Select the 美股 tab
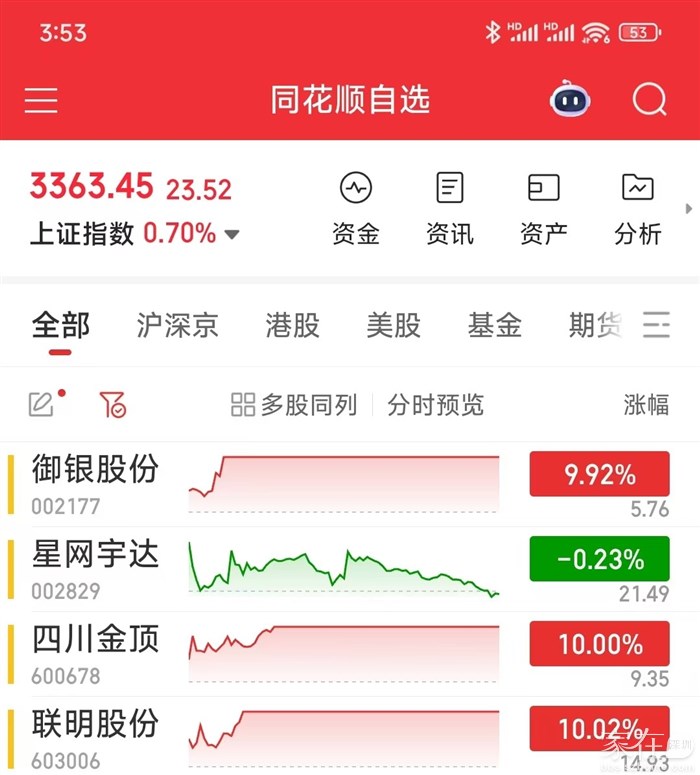The height and width of the screenshot is (775, 700). click(x=393, y=325)
